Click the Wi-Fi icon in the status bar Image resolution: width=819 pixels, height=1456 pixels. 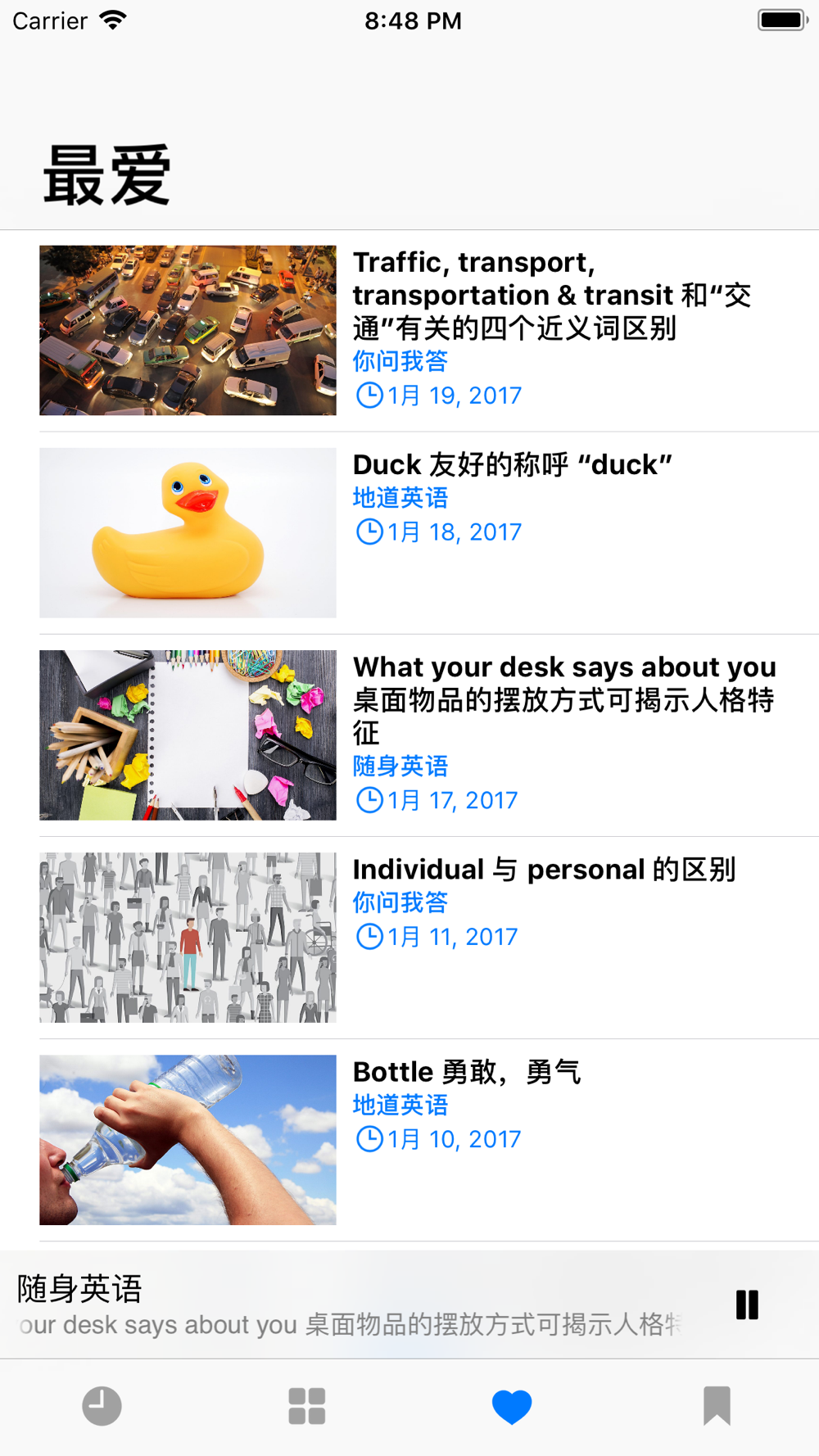coord(113,20)
